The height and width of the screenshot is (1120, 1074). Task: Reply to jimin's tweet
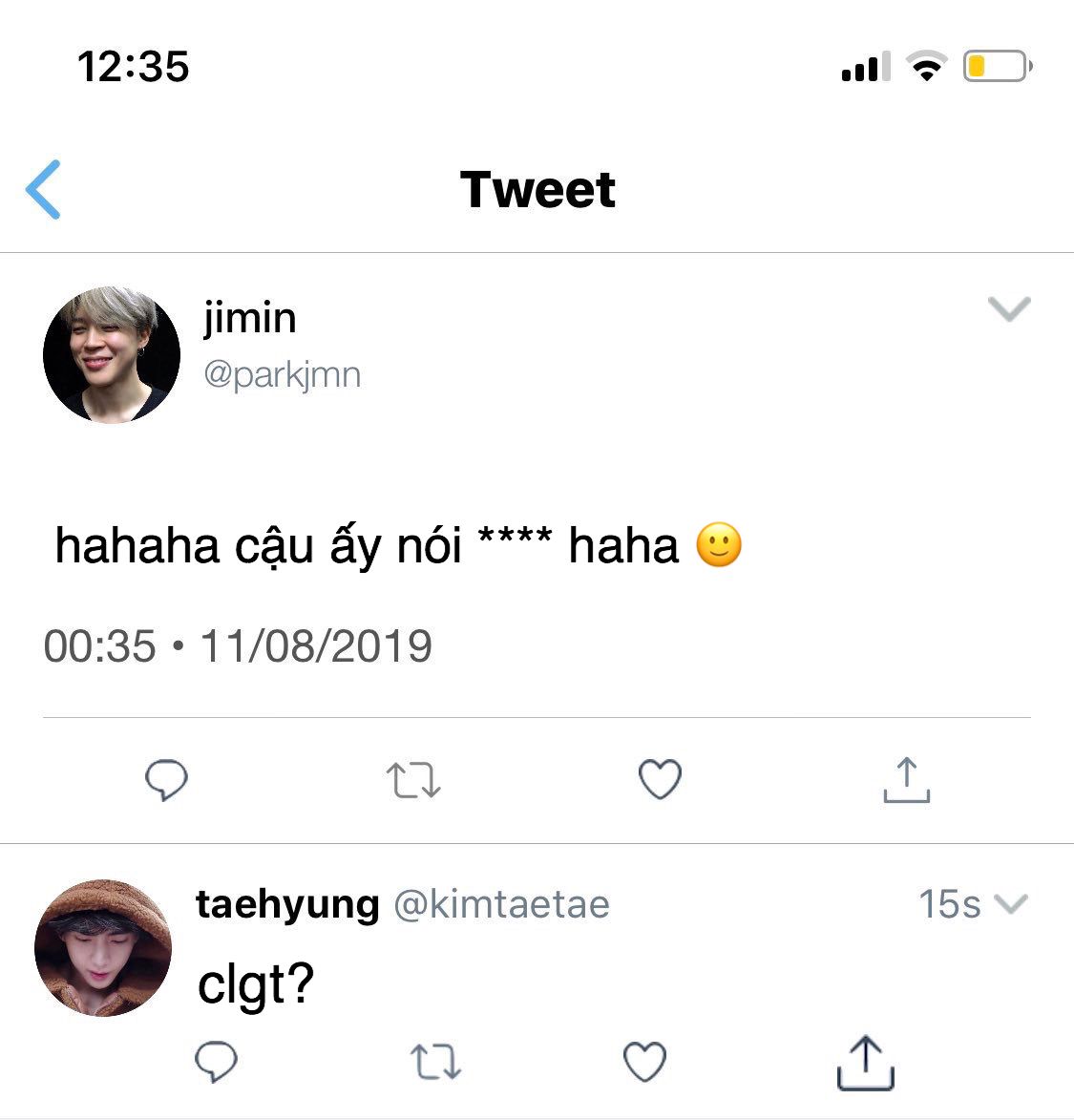click(x=166, y=780)
